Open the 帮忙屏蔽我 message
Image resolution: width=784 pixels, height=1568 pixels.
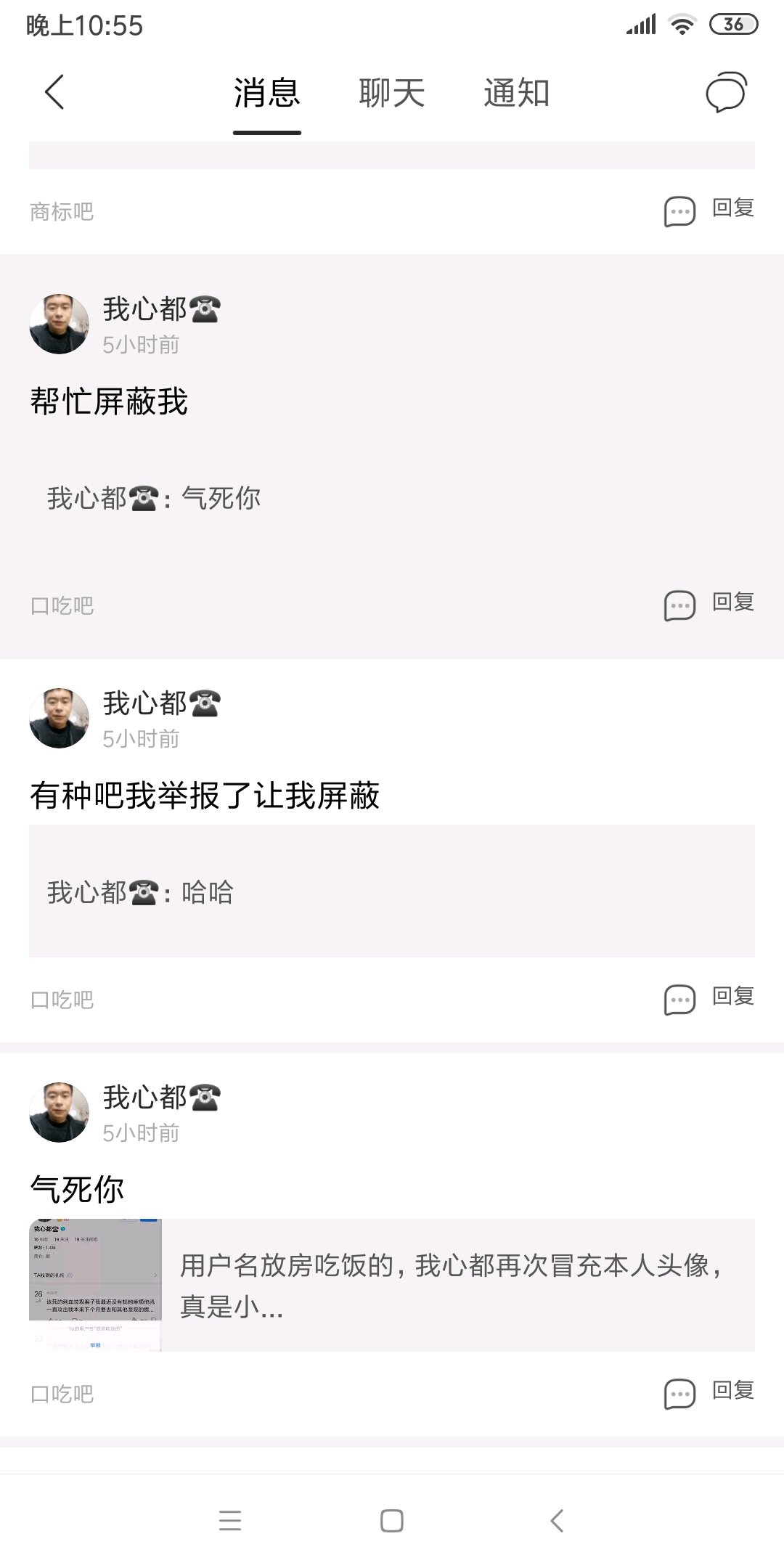coord(109,401)
